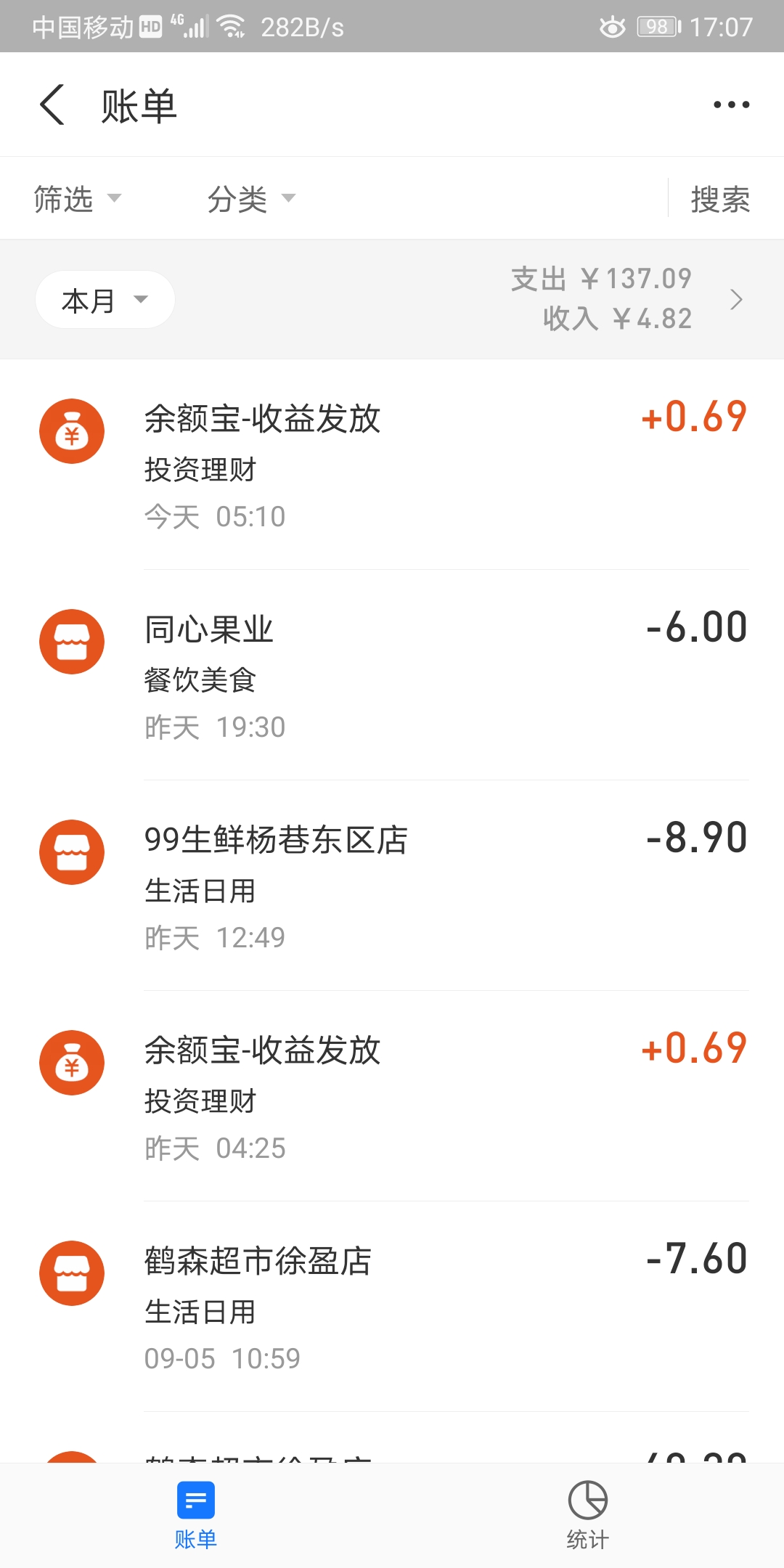Tap the 余额宝-收益发放 money bag icon
Viewport: 784px width, 1568px height.
[x=71, y=431]
